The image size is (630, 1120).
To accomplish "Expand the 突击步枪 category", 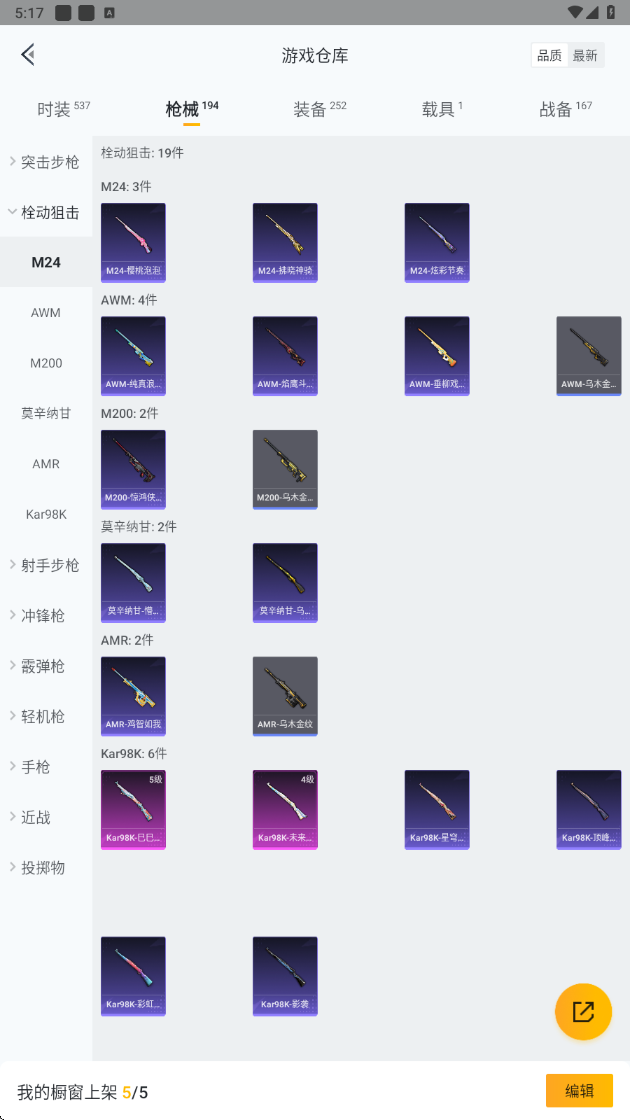I will 46,162.
